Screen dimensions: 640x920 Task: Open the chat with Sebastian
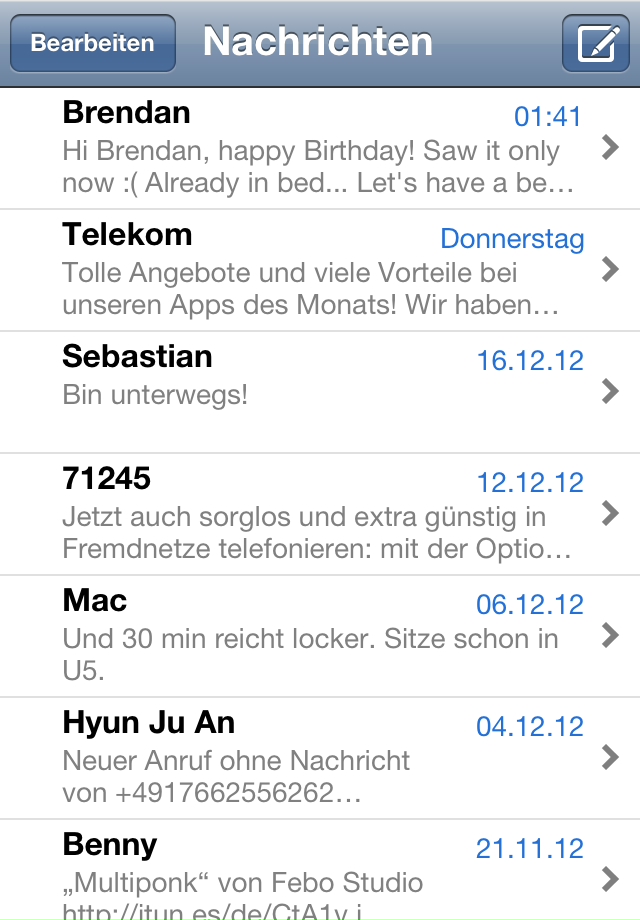tap(320, 392)
